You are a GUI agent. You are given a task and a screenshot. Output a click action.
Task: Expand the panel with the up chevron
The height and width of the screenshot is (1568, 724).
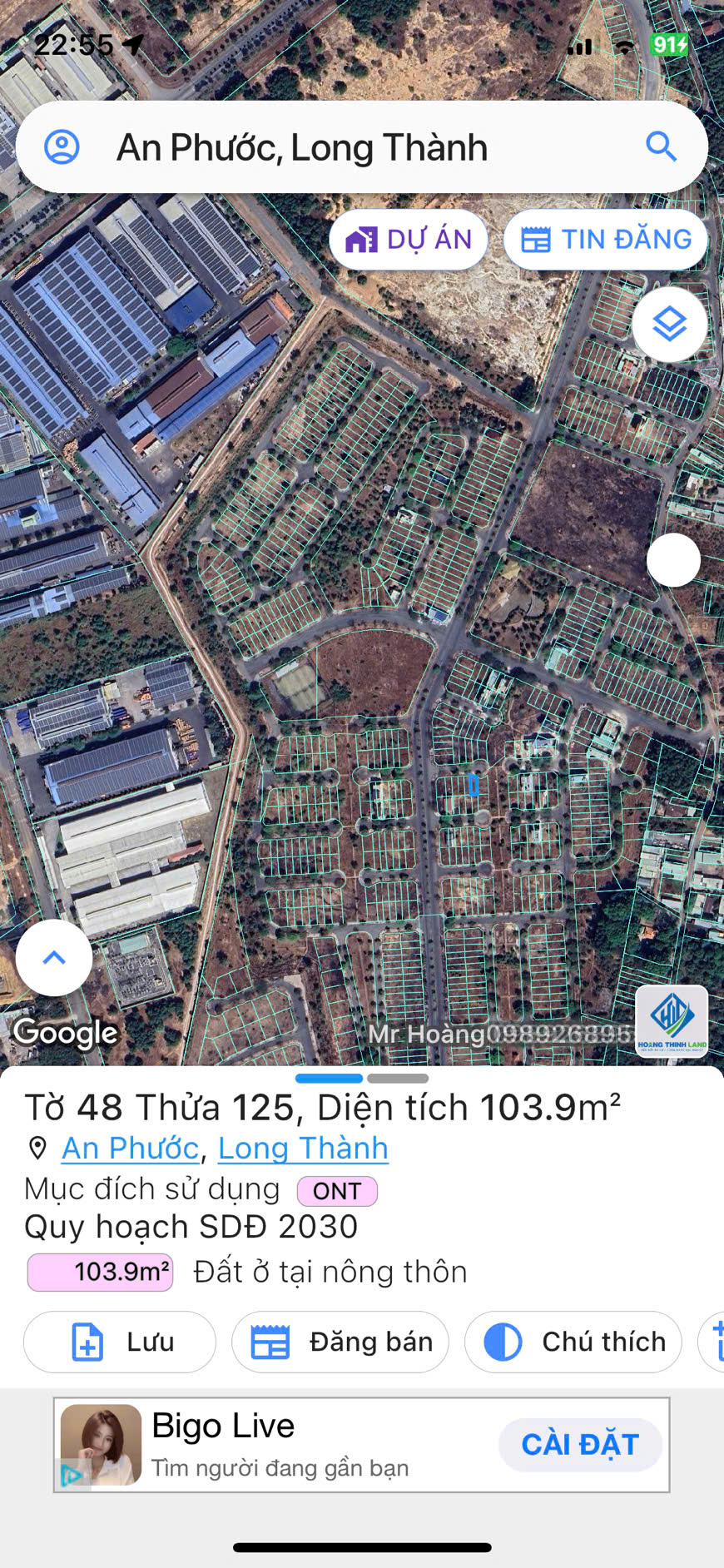[54, 957]
